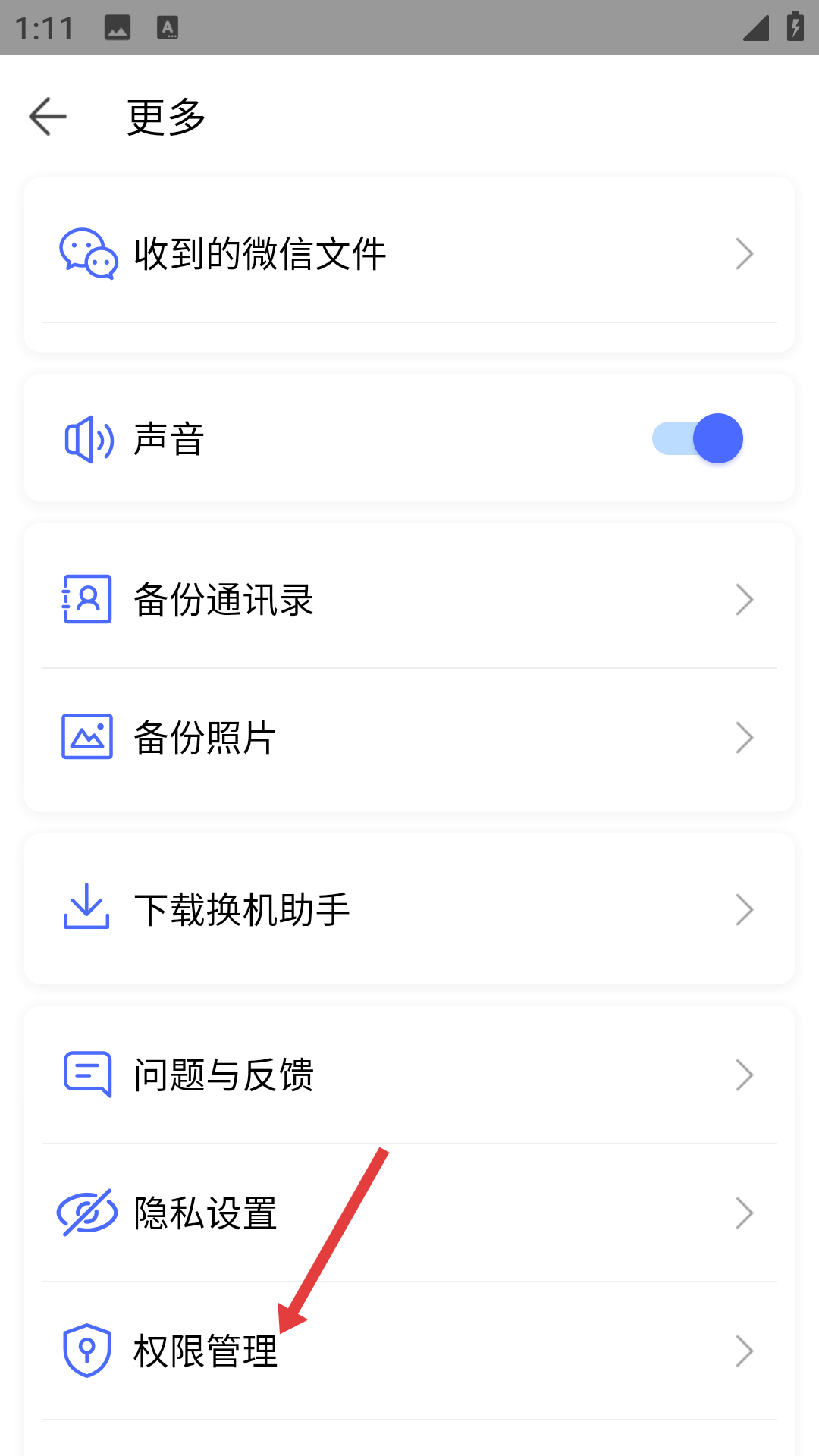The image size is (819, 1456).
Task: Open 备份照片
Action: [409, 737]
